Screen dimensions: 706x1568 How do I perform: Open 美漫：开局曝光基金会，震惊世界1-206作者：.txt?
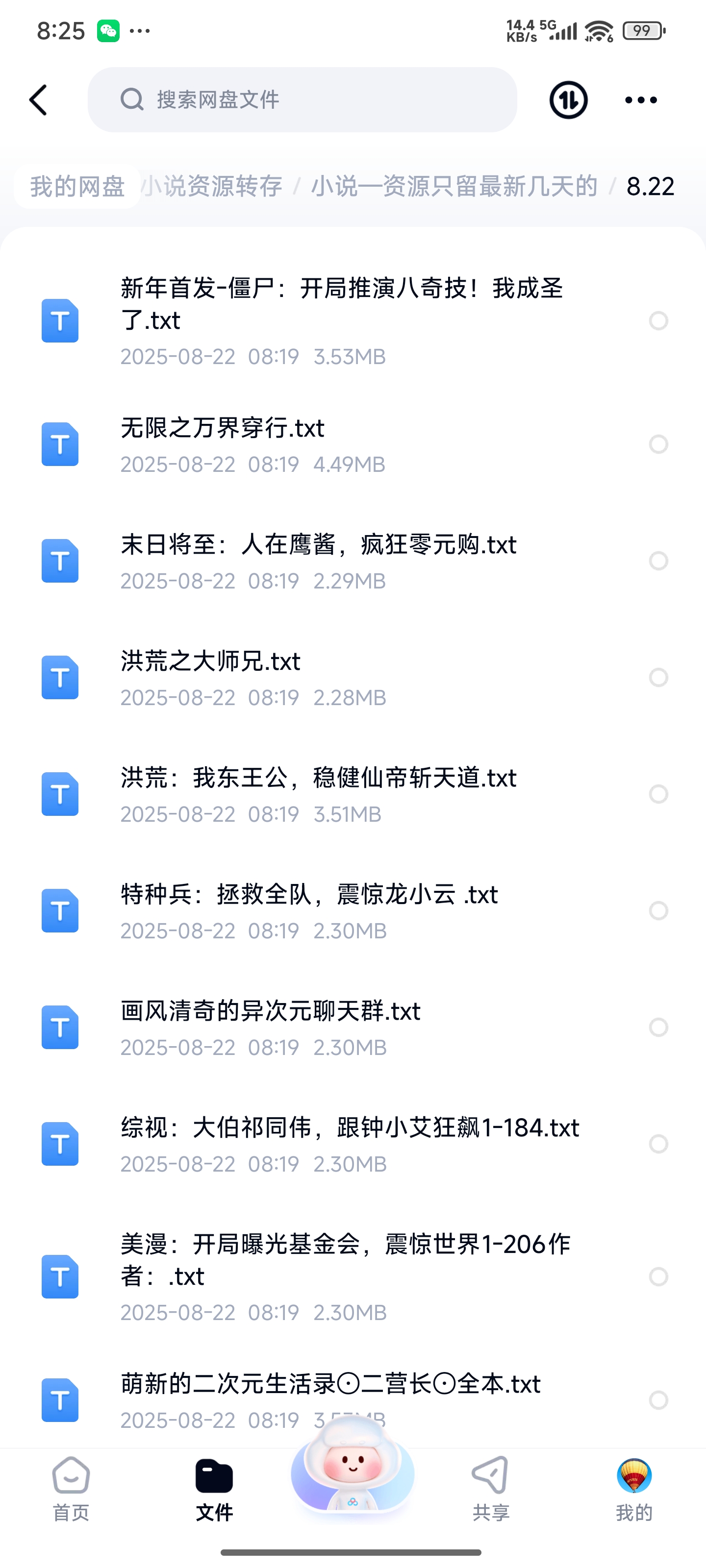345,1260
